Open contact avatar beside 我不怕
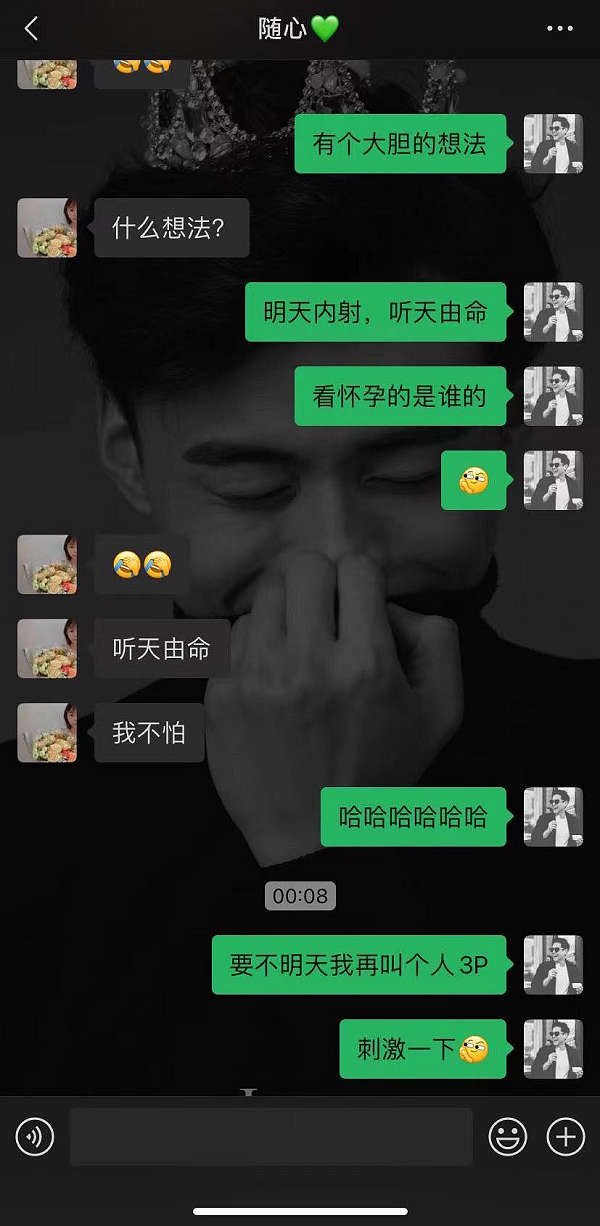Image resolution: width=600 pixels, height=1226 pixels. pyautogui.click(x=47, y=733)
